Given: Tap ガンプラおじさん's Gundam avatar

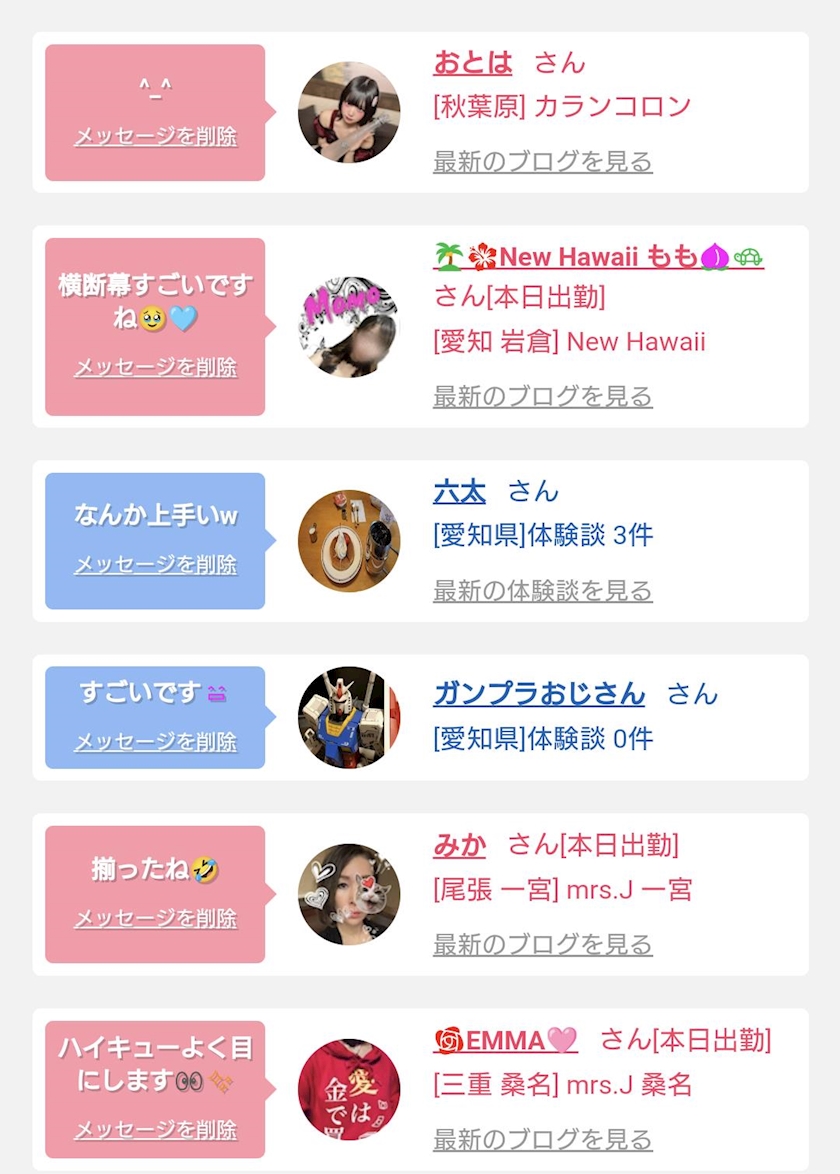Looking at the screenshot, I should point(349,717).
